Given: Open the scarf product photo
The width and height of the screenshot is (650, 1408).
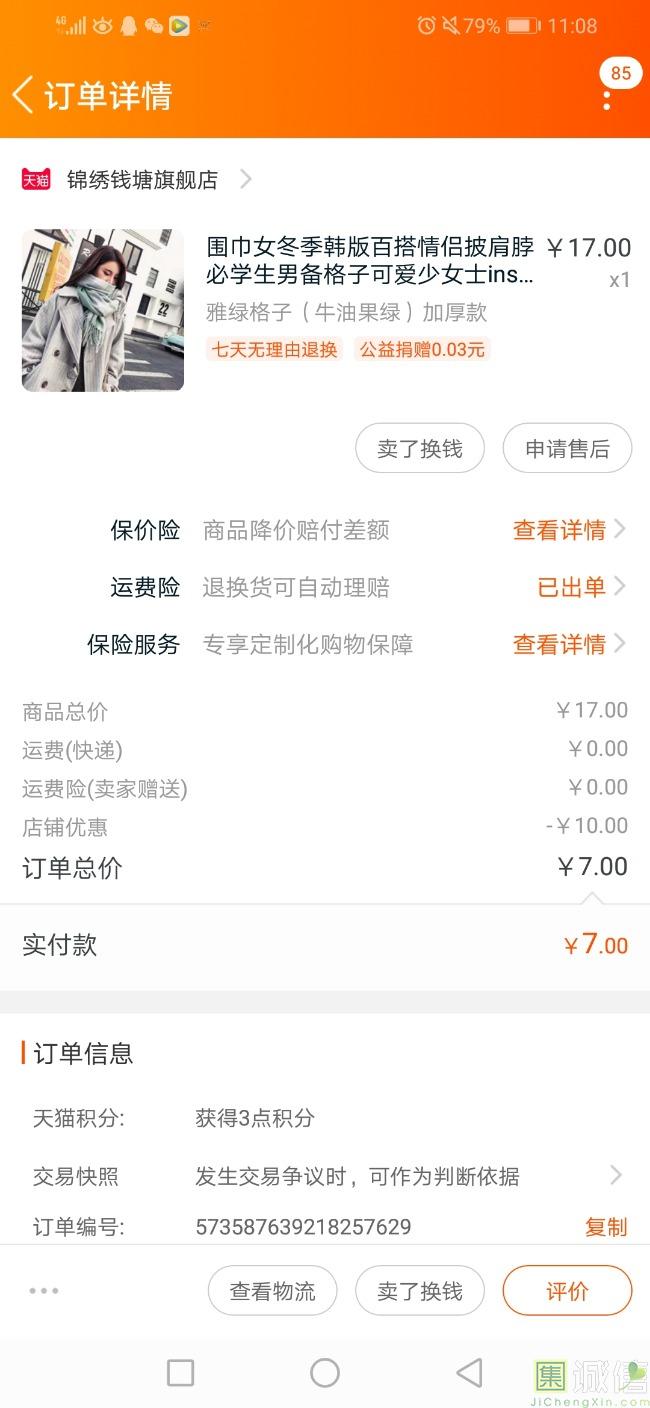Looking at the screenshot, I should coord(103,310).
